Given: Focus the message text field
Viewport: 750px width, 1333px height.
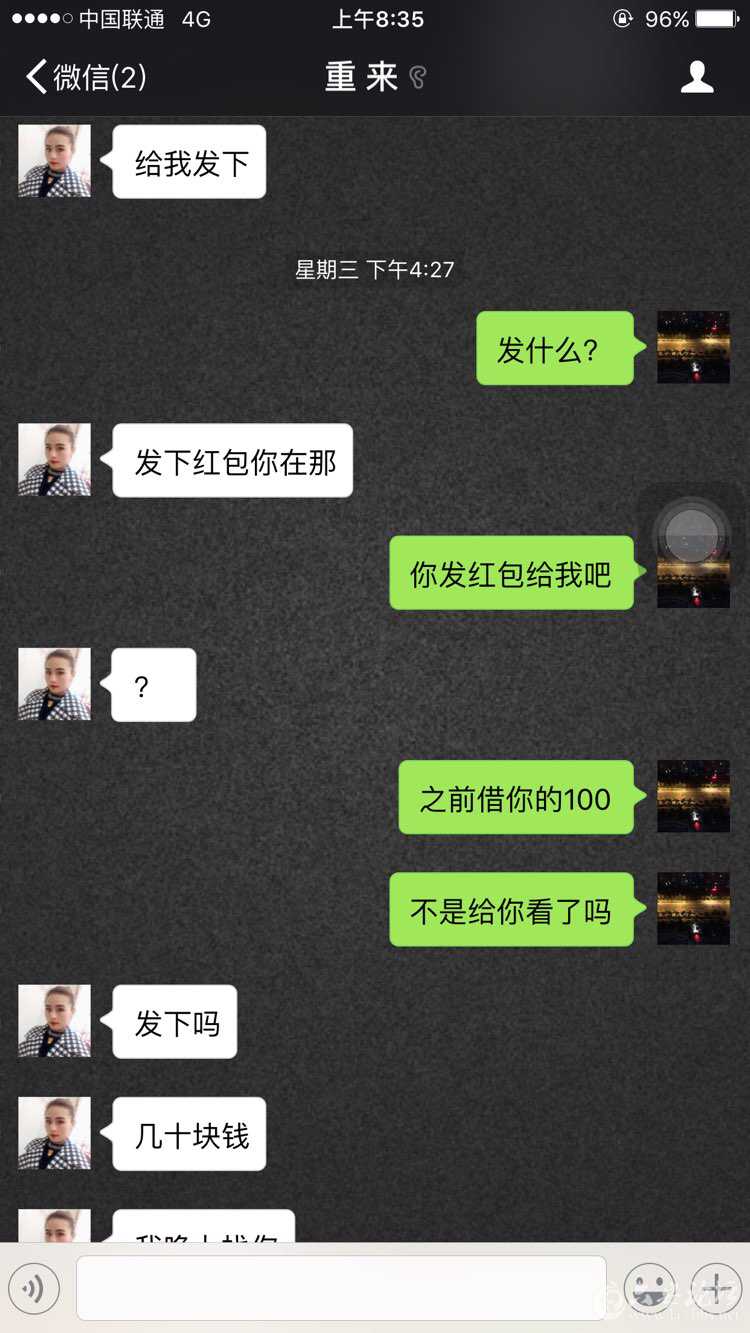Looking at the screenshot, I should 341,1288.
